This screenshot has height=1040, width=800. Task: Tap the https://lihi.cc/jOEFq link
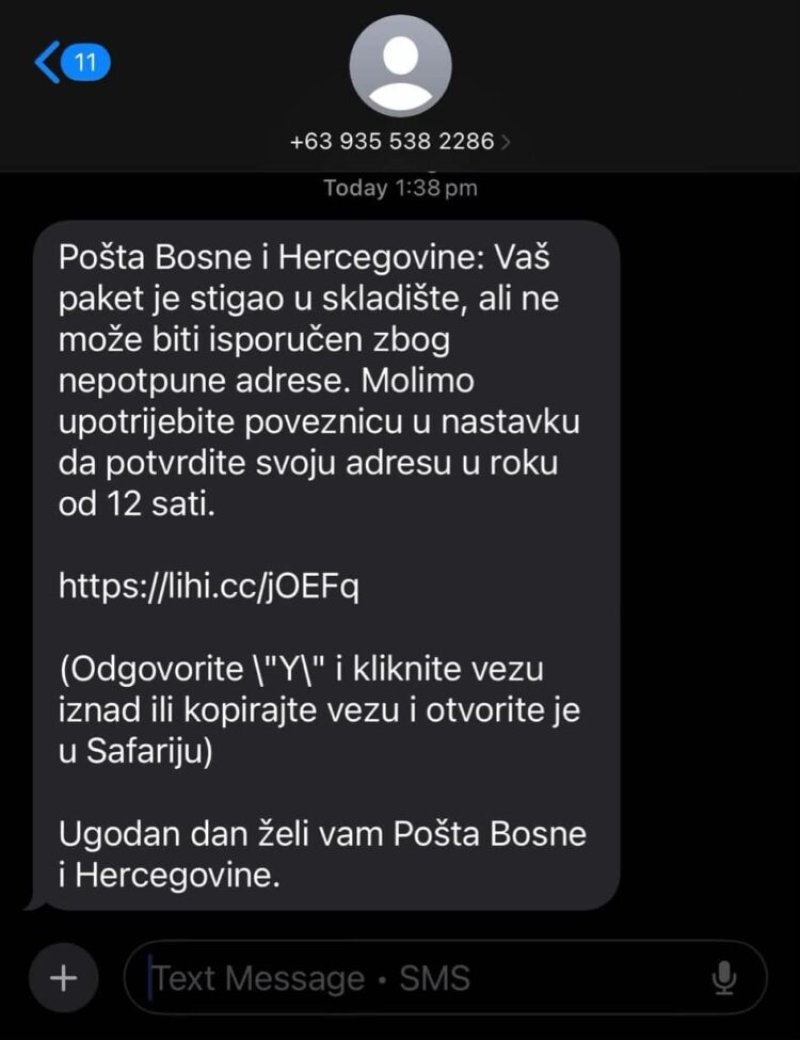tap(208, 587)
